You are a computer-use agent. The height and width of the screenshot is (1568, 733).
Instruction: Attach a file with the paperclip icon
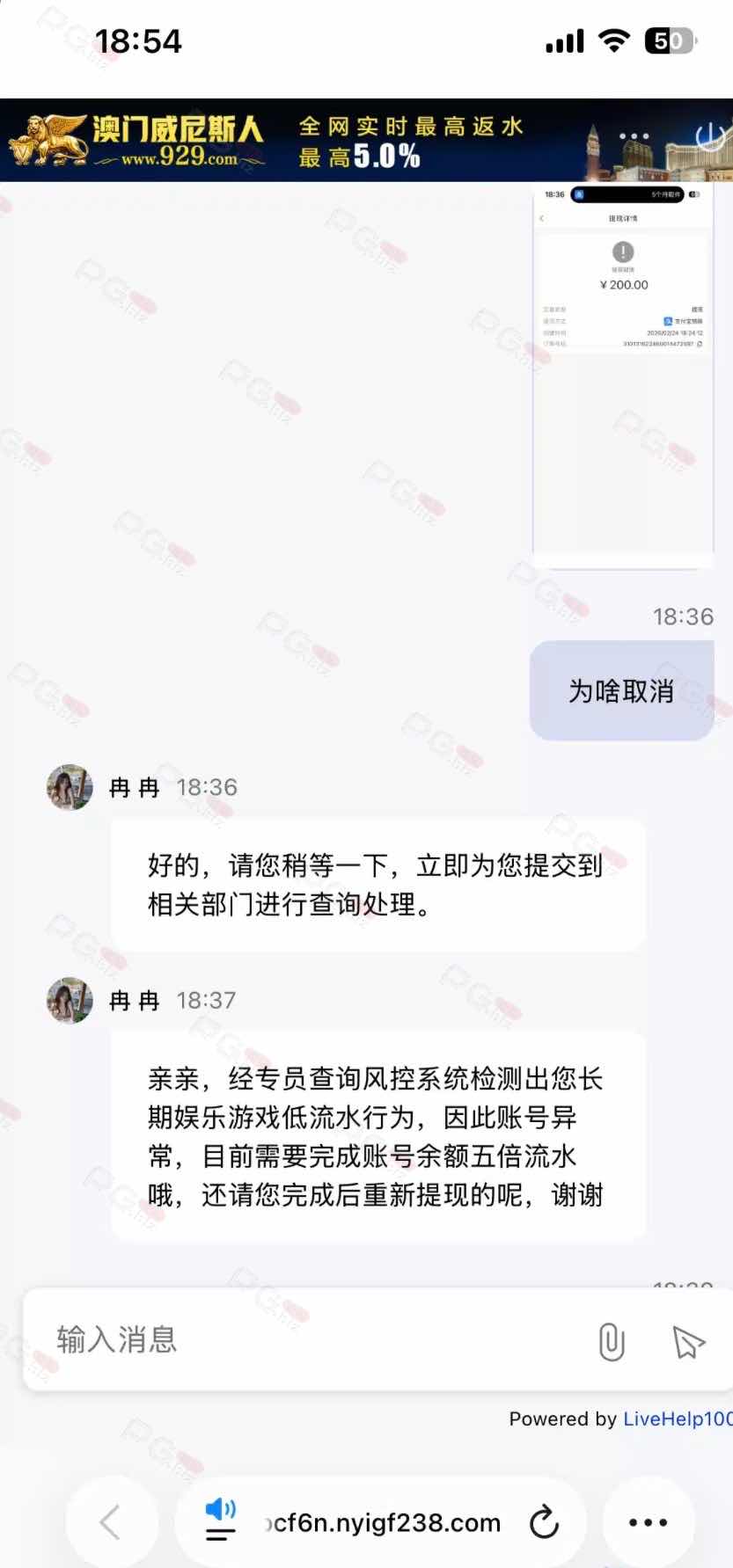tap(611, 1341)
